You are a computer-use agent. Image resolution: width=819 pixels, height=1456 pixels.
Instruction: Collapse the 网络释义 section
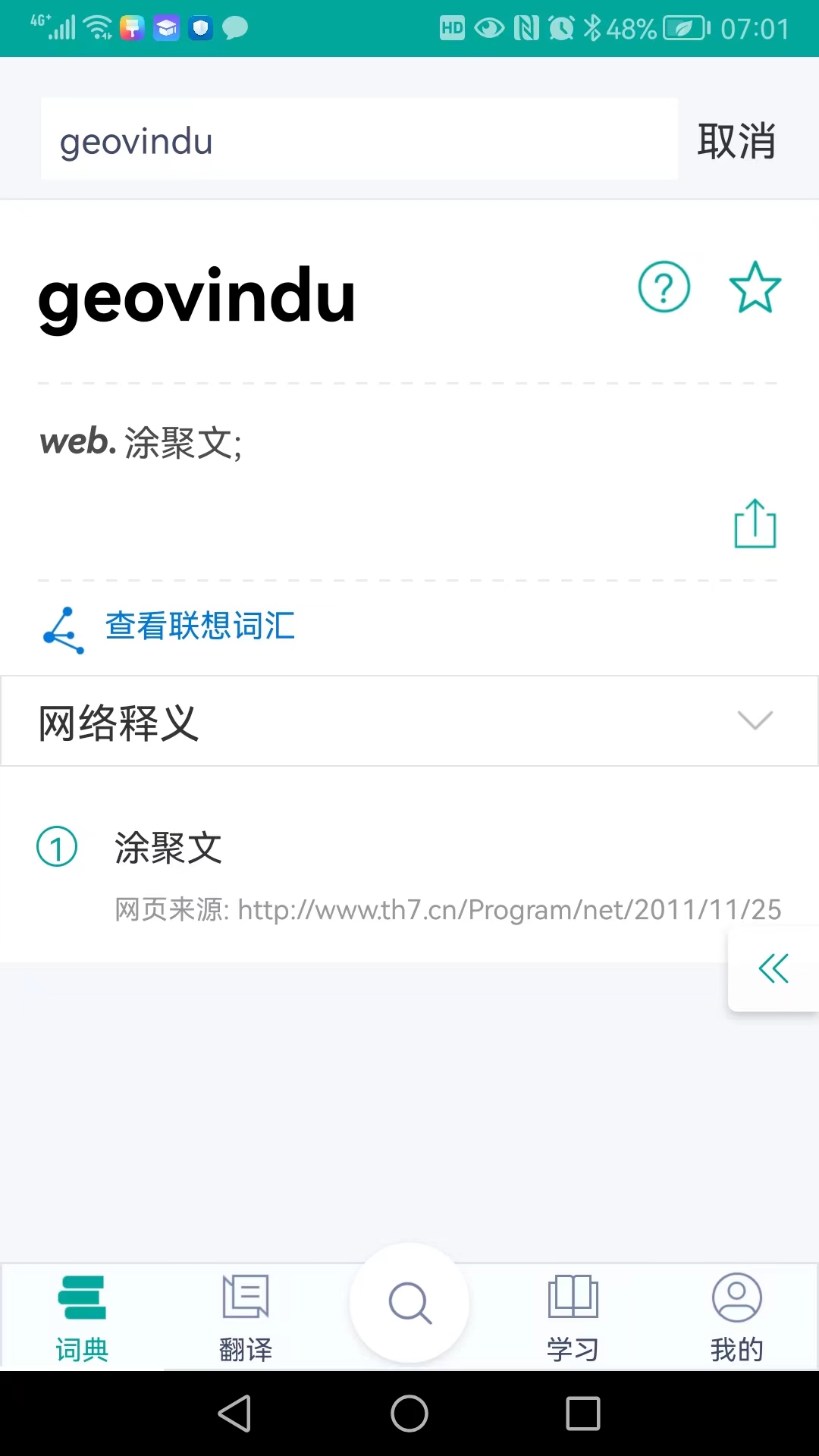tap(755, 720)
